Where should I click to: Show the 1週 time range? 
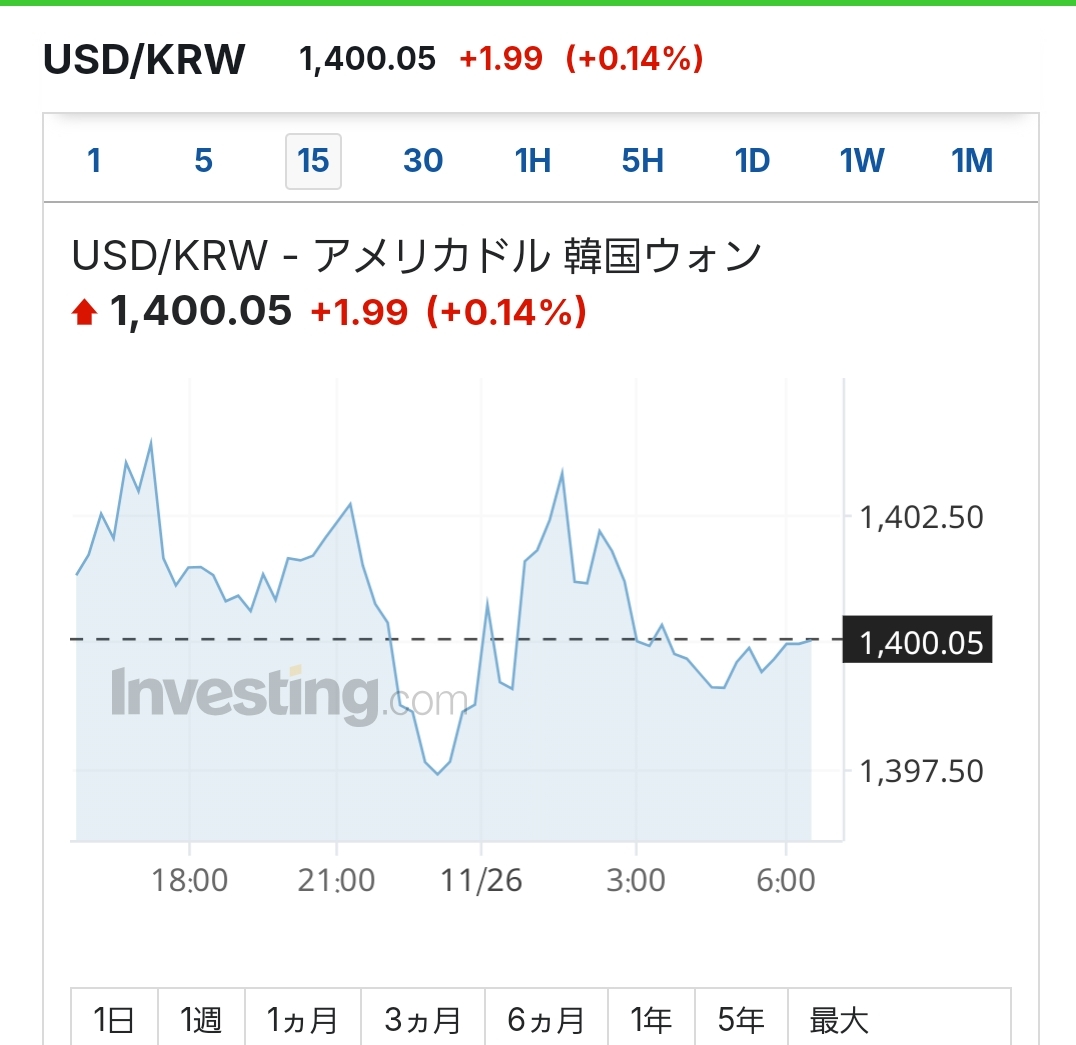click(x=201, y=1020)
